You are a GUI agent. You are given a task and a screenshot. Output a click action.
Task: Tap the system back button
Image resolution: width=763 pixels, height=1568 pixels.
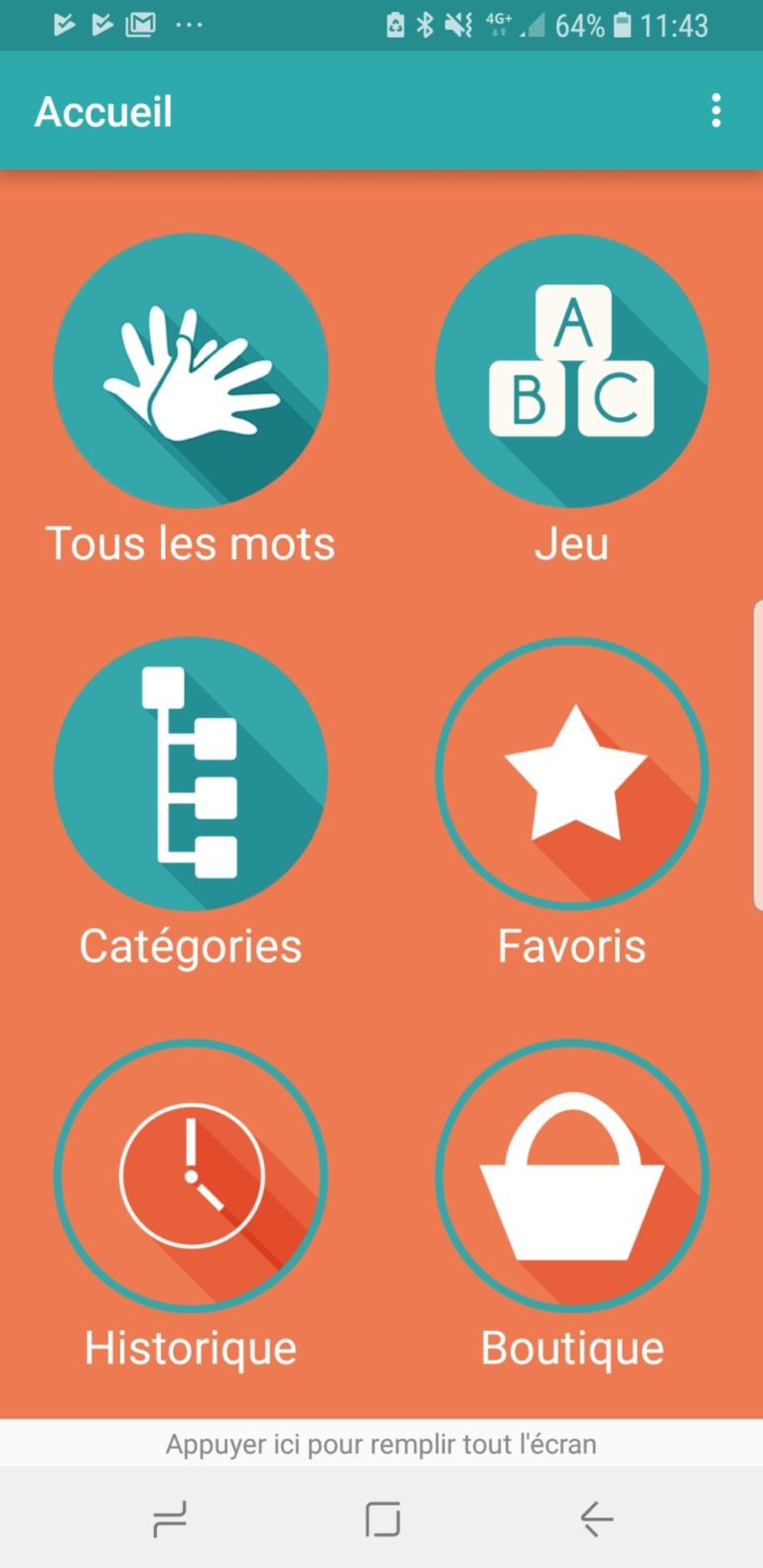coord(596,1518)
